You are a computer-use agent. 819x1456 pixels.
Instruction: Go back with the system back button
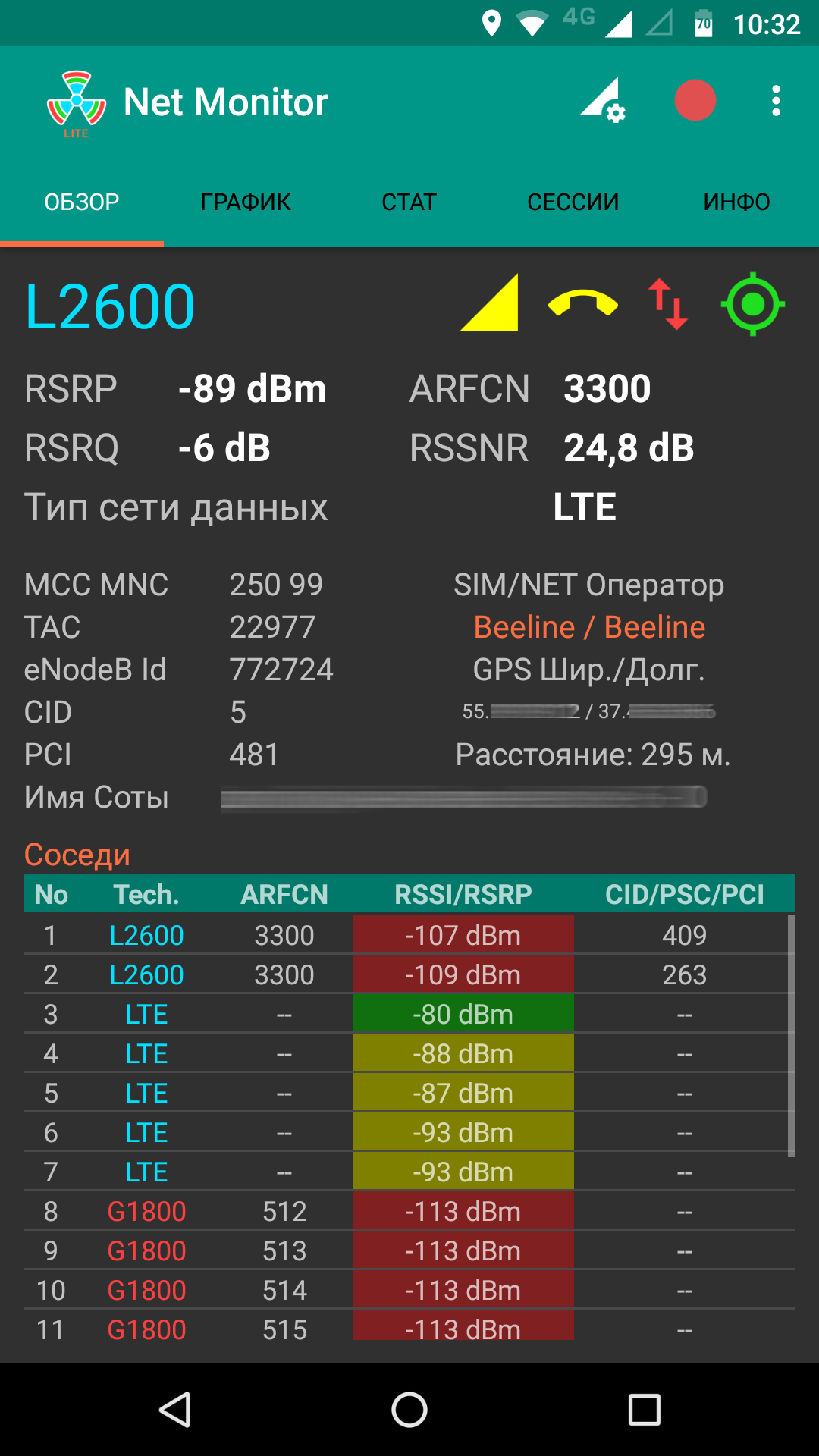pyautogui.click(x=175, y=1410)
